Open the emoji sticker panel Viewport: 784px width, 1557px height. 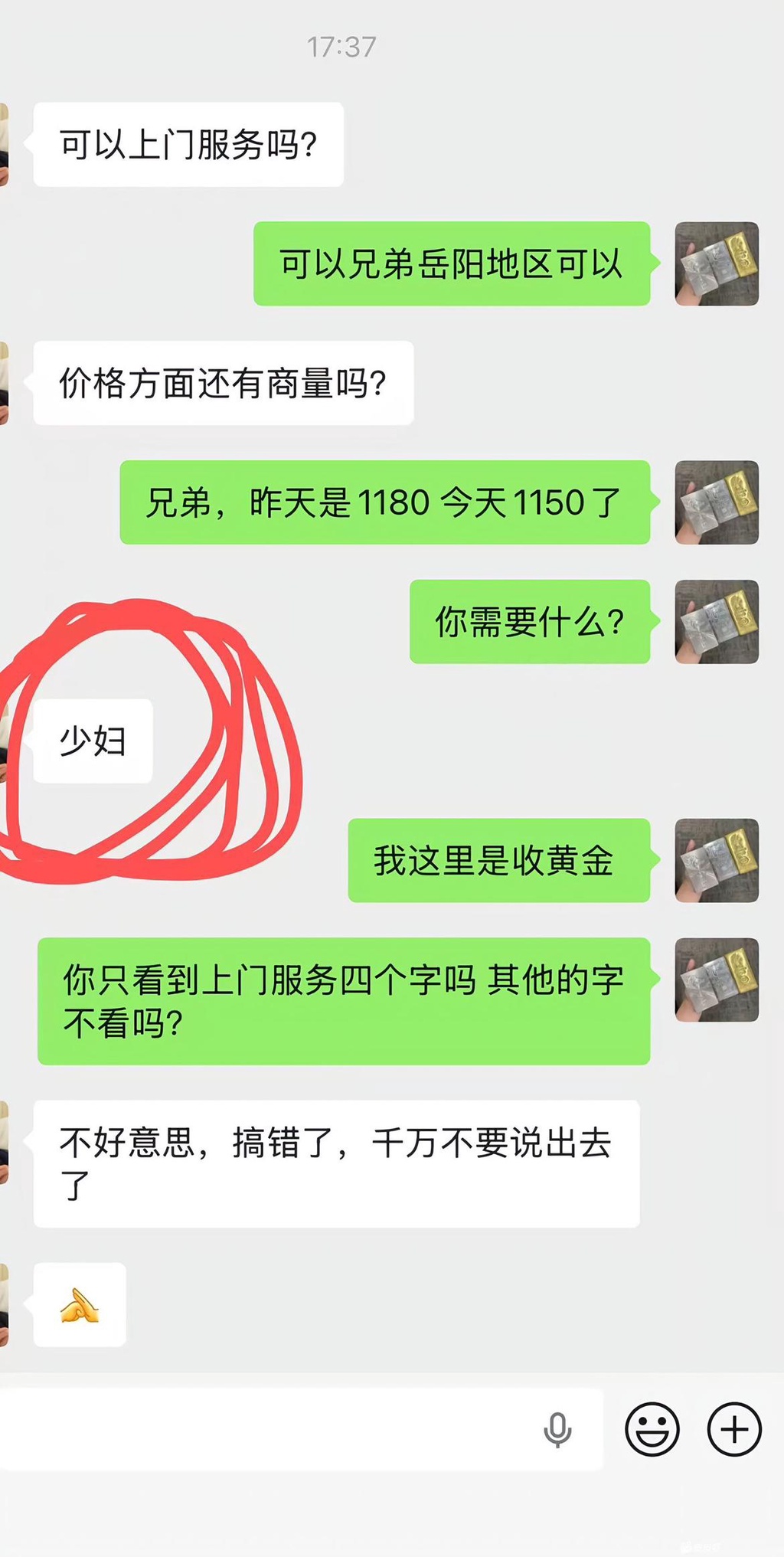(652, 1429)
